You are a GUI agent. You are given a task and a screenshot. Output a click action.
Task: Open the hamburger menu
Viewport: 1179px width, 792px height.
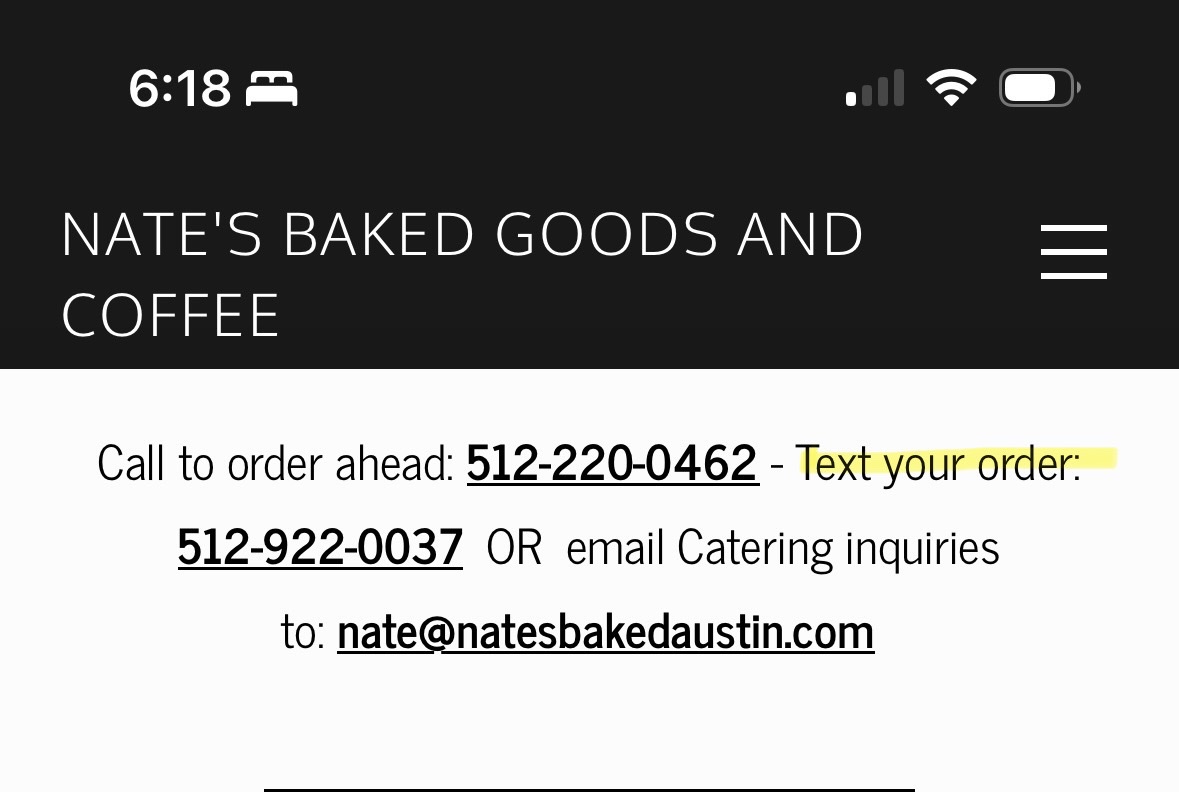1073,251
